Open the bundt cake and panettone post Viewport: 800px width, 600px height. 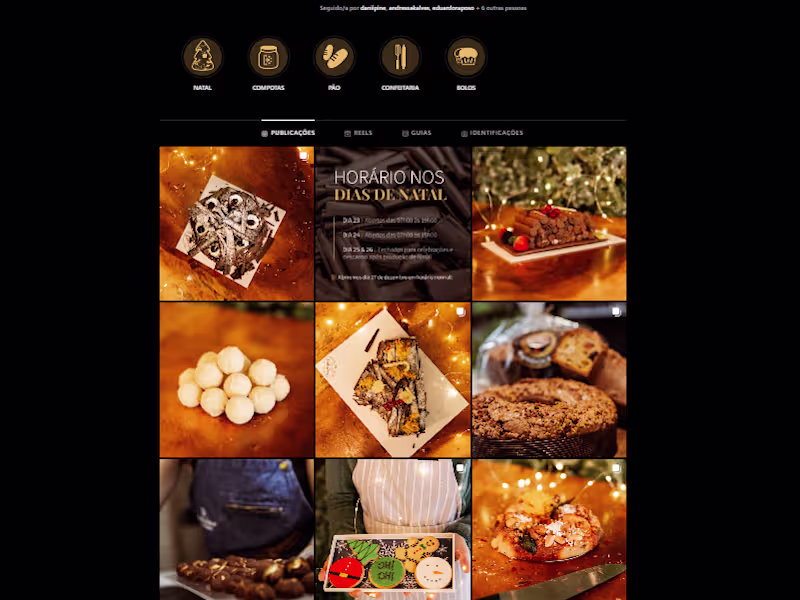tap(549, 380)
